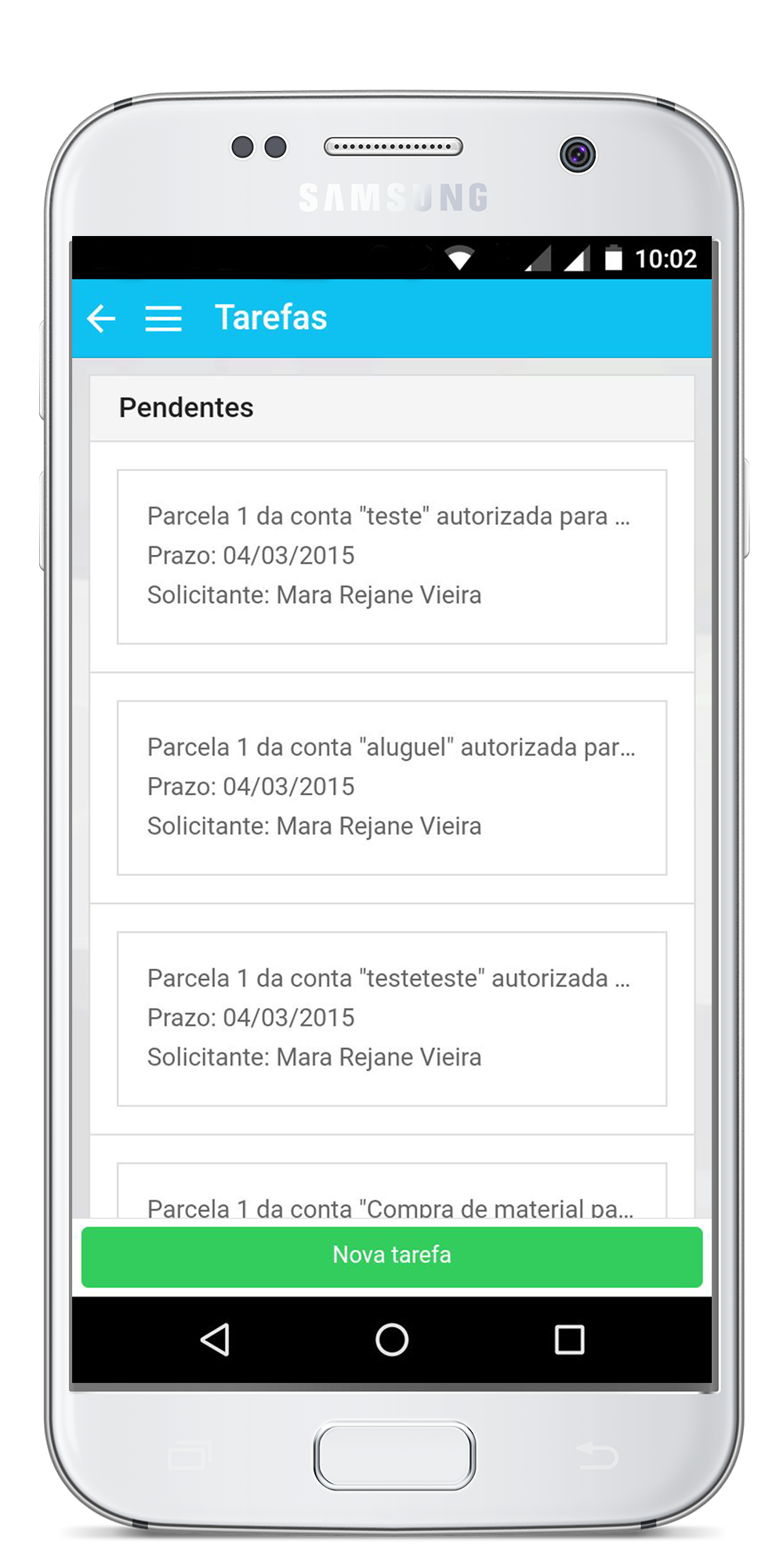Go to the Android home screen
Screen dimensions: 776x1568
(391, 1340)
